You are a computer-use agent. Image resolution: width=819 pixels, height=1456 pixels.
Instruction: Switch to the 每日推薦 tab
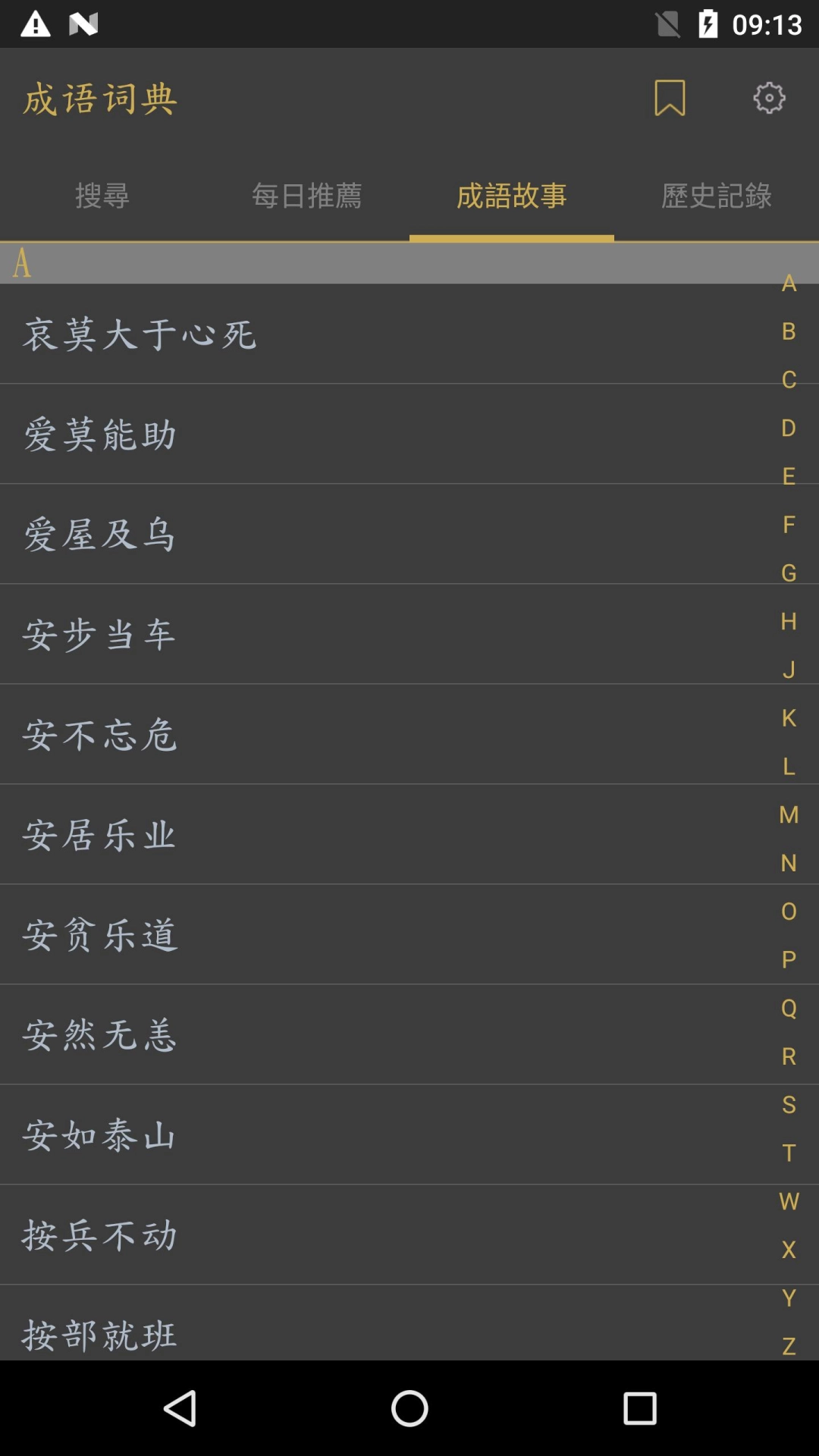[307, 196]
